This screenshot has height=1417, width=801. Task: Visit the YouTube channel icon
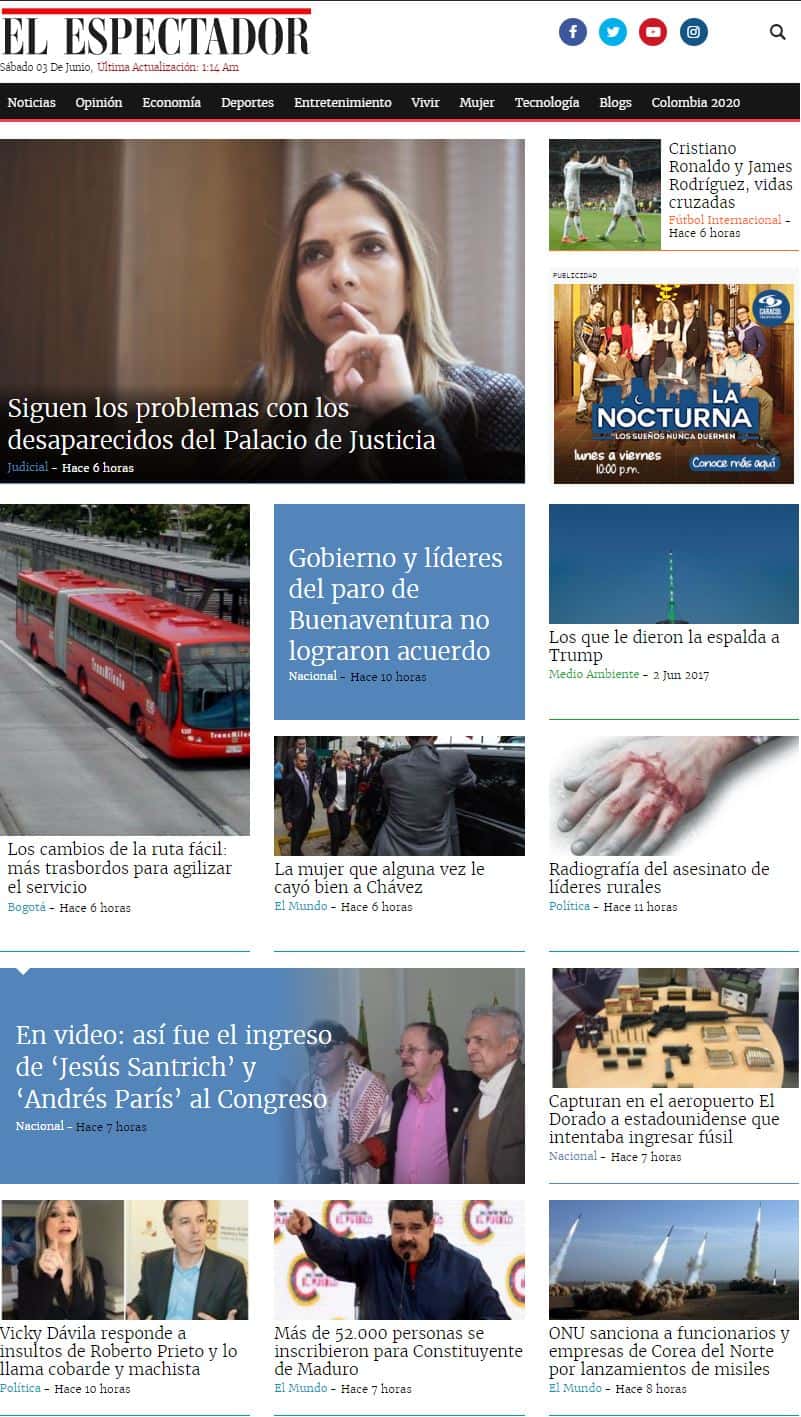(x=653, y=32)
